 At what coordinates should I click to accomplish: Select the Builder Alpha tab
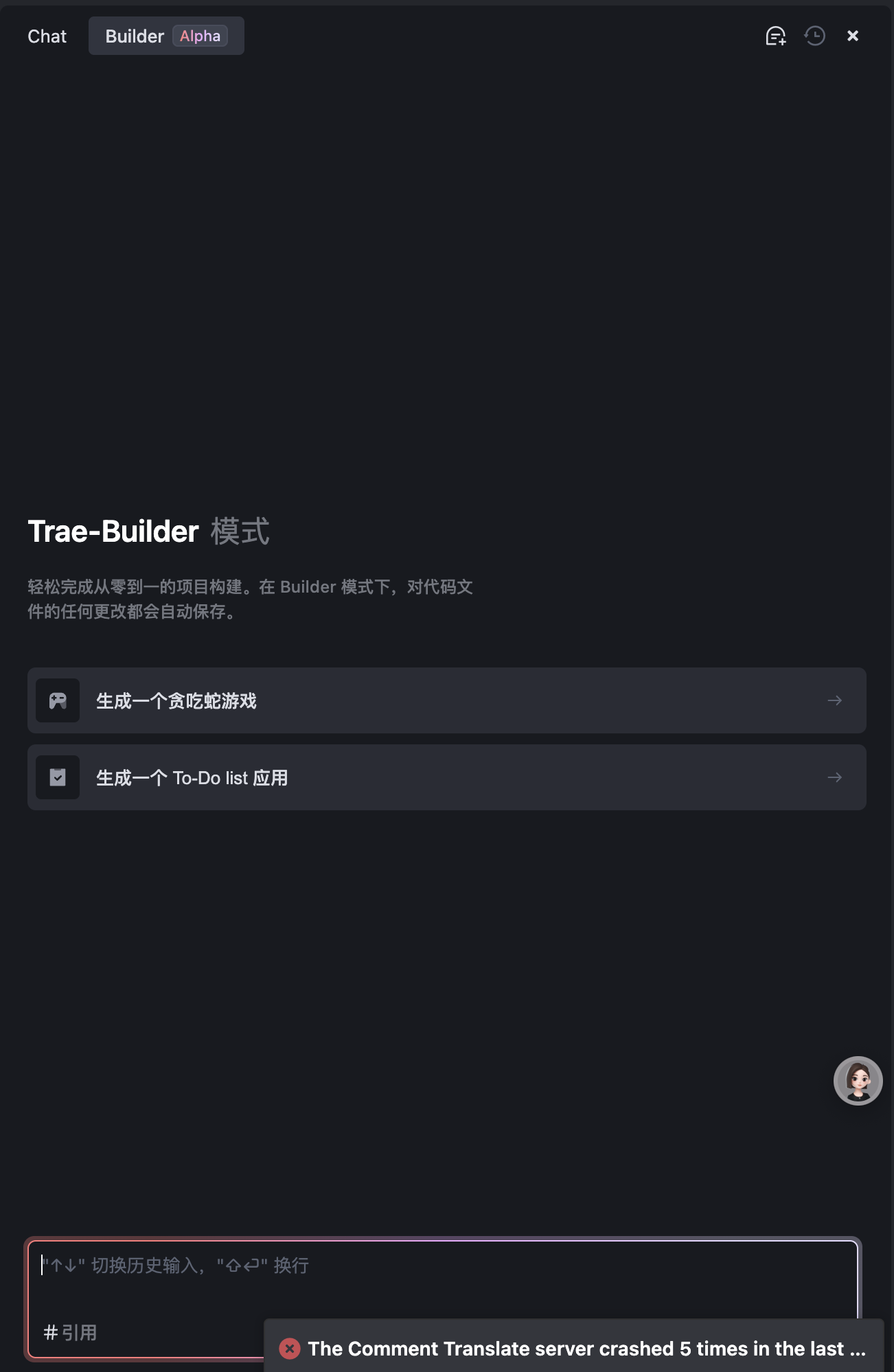165,36
